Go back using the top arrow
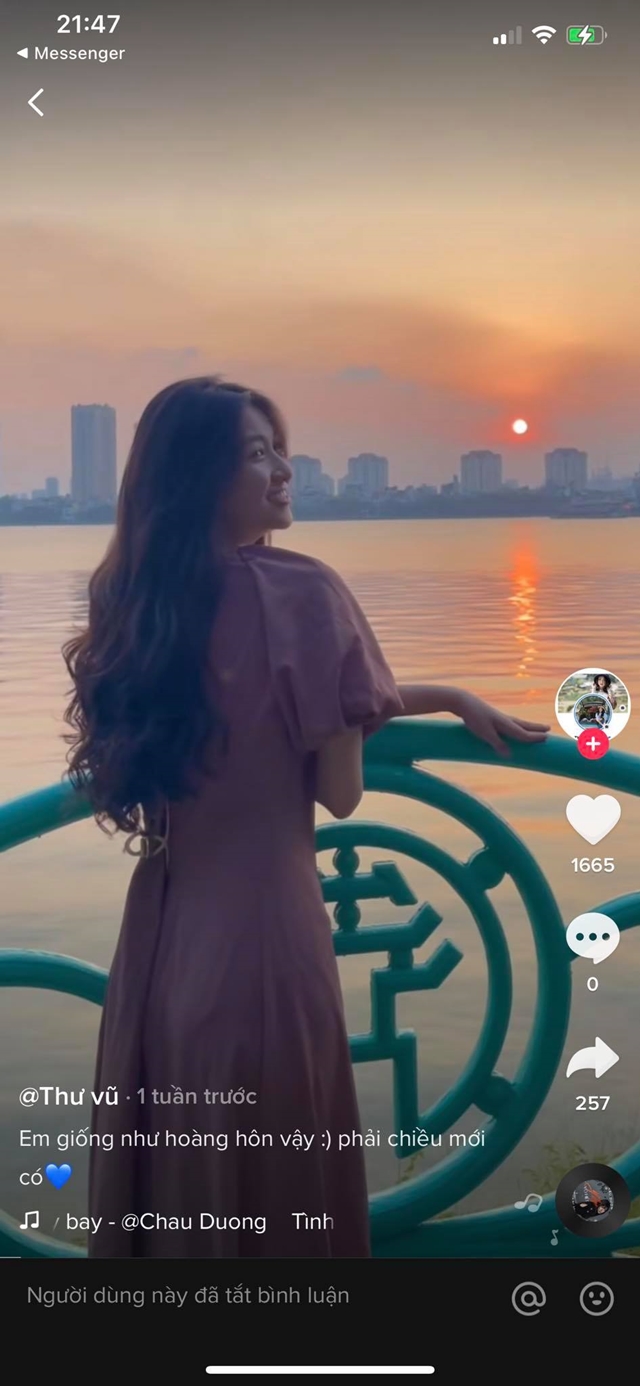 click(36, 102)
